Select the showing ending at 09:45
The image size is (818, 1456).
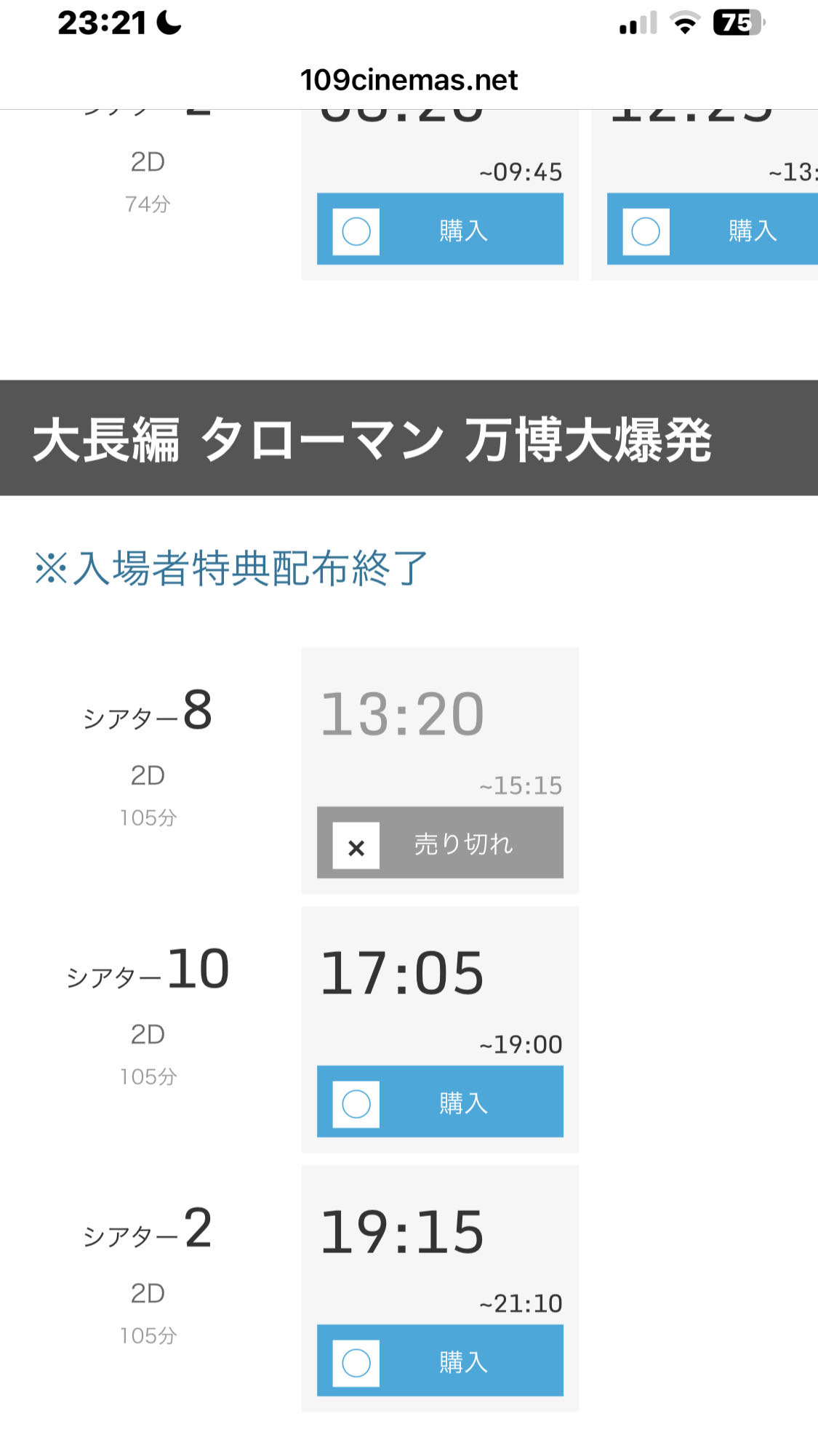[x=440, y=228]
